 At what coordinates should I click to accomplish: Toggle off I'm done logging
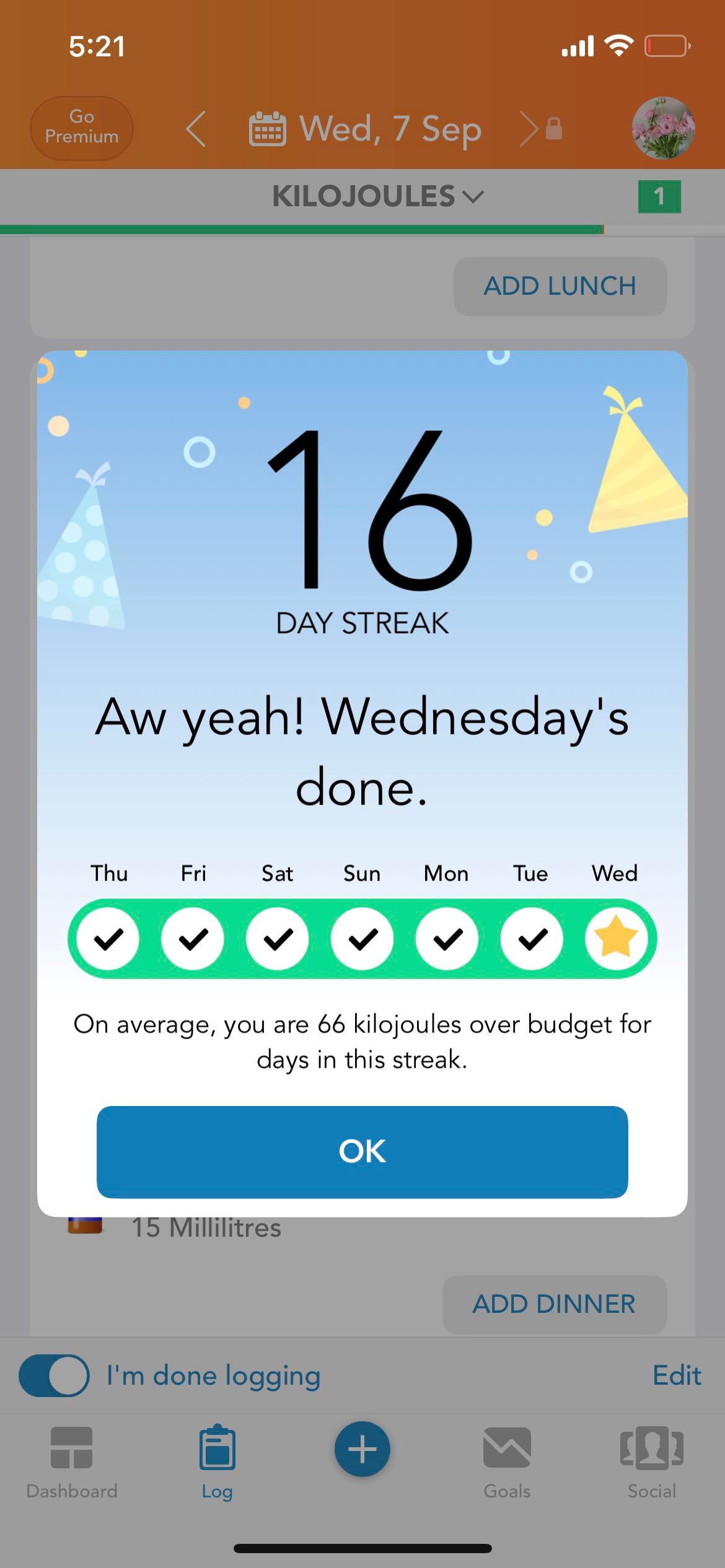point(54,1375)
